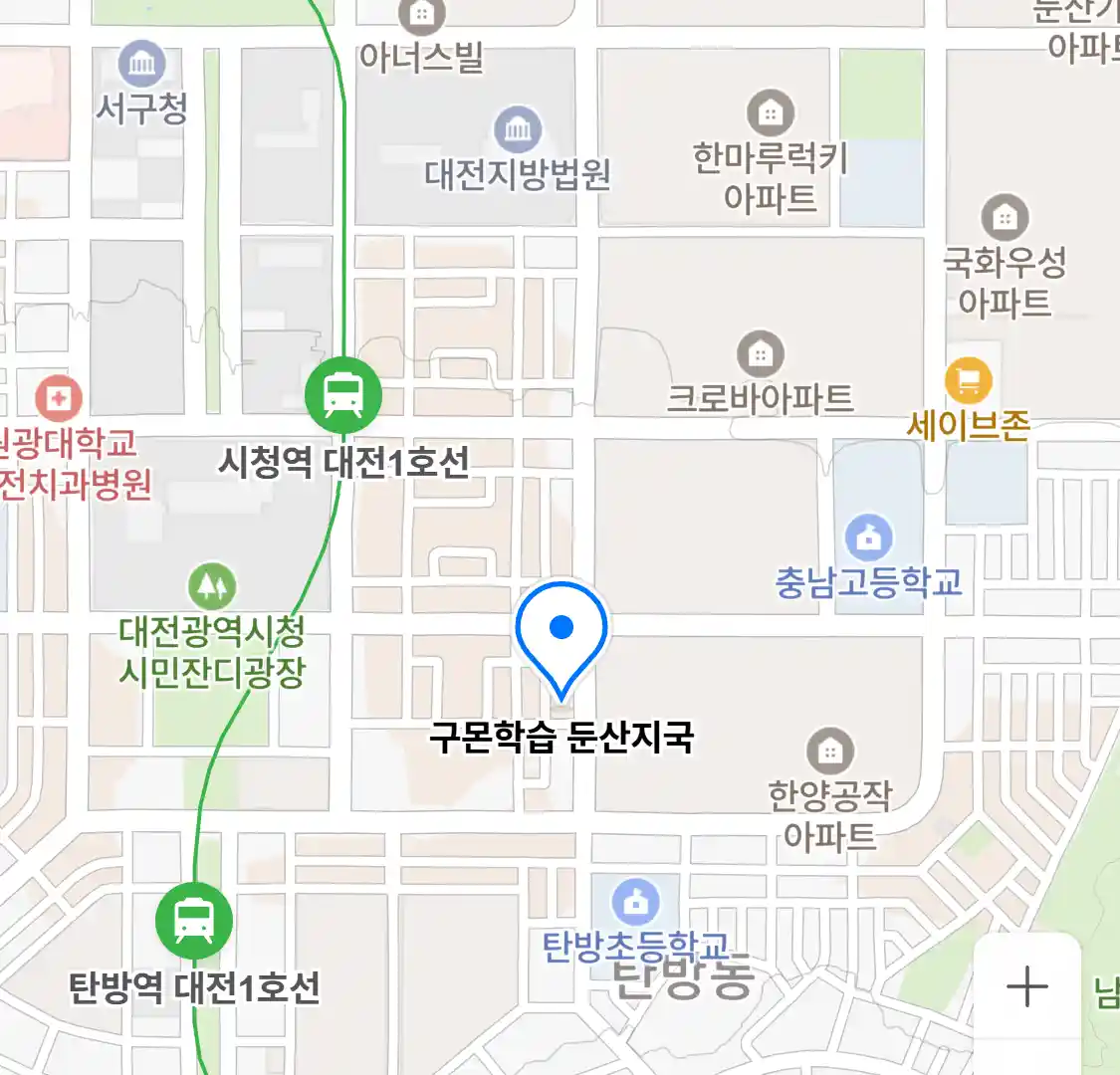Open the 대전지방법원 map marker

[x=518, y=129]
